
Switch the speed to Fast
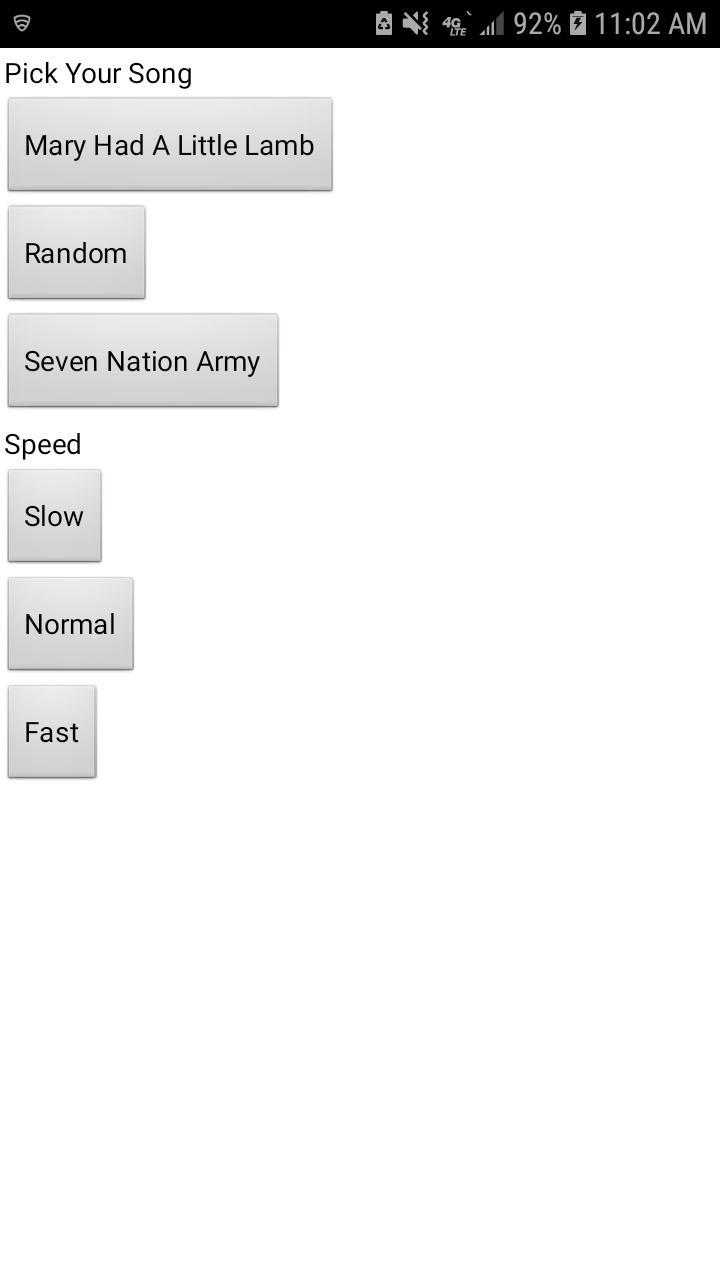coord(52,732)
